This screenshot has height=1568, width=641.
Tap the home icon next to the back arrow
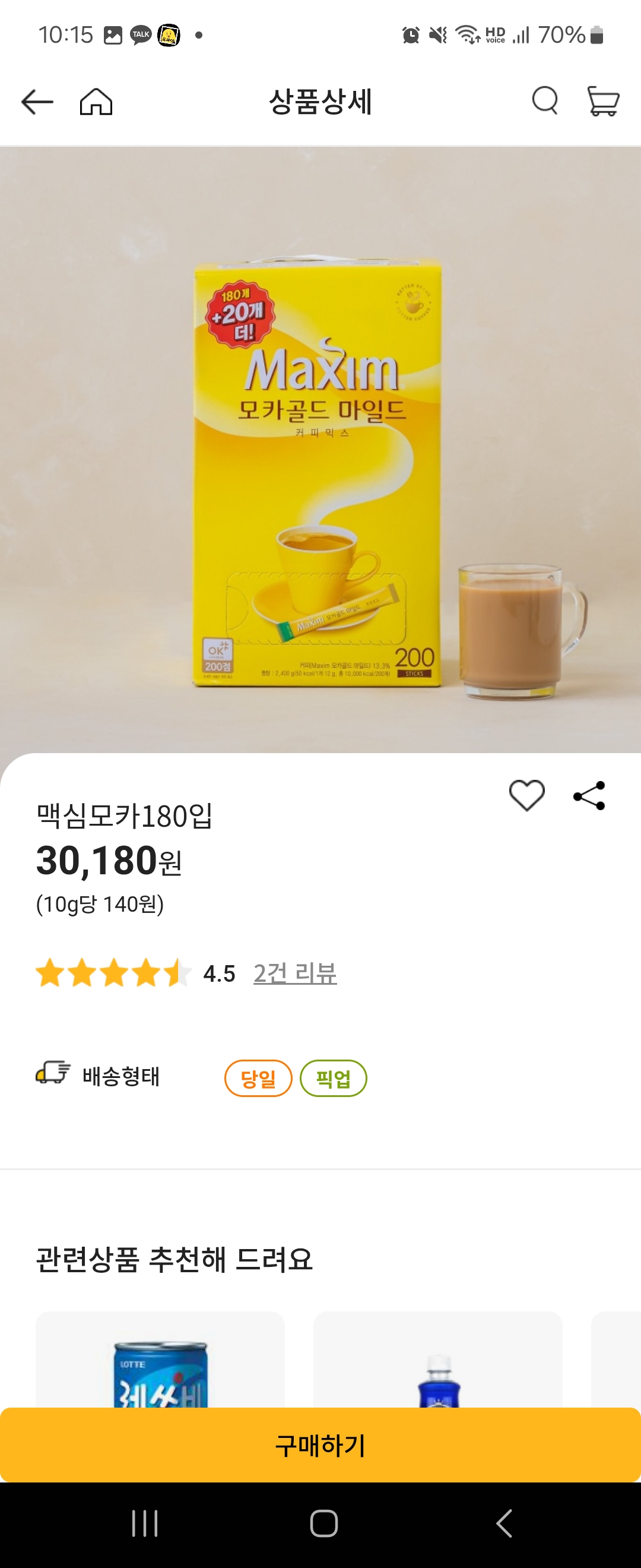pyautogui.click(x=96, y=102)
